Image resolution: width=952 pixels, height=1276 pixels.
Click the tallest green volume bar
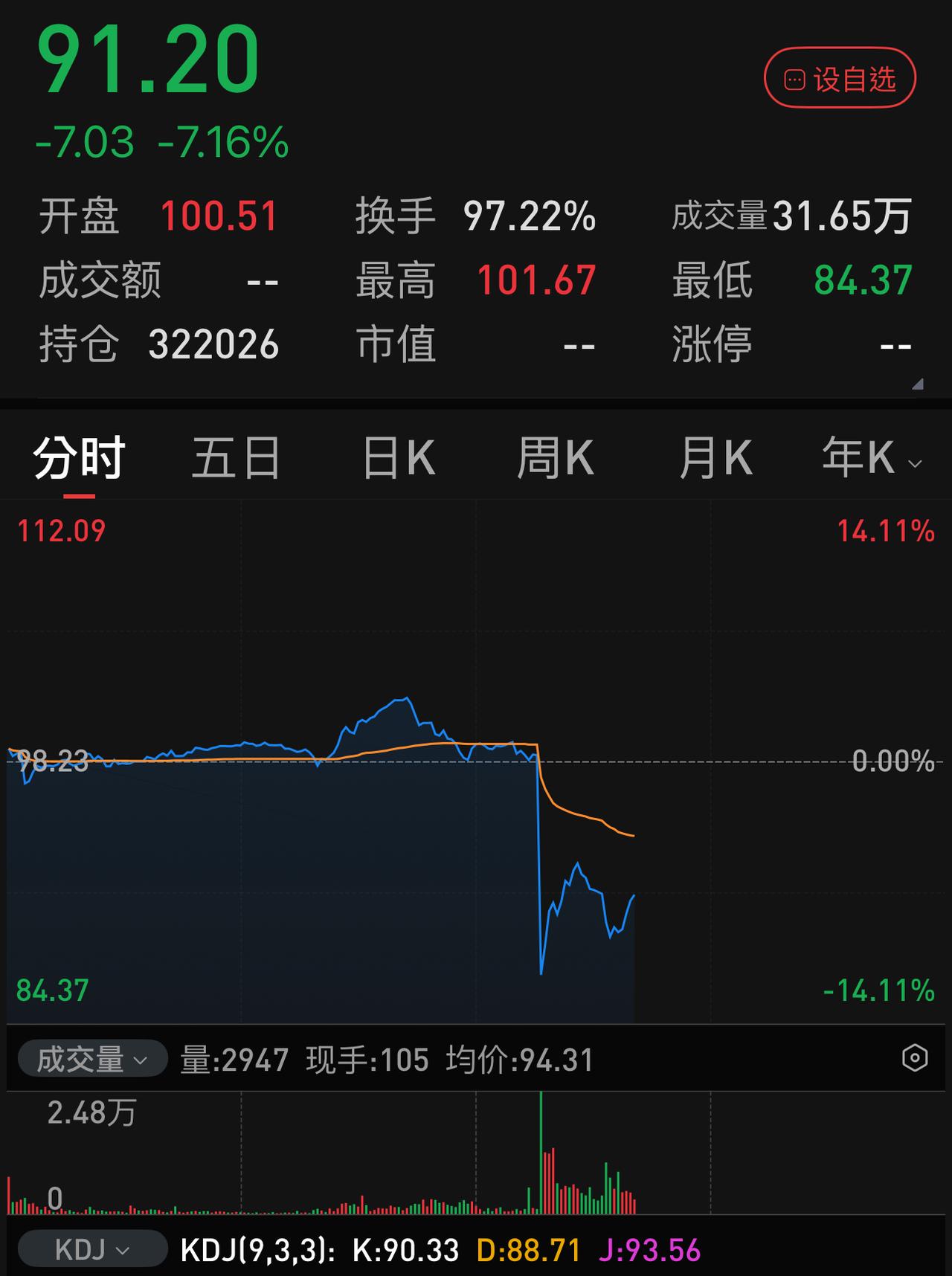tap(541, 1149)
